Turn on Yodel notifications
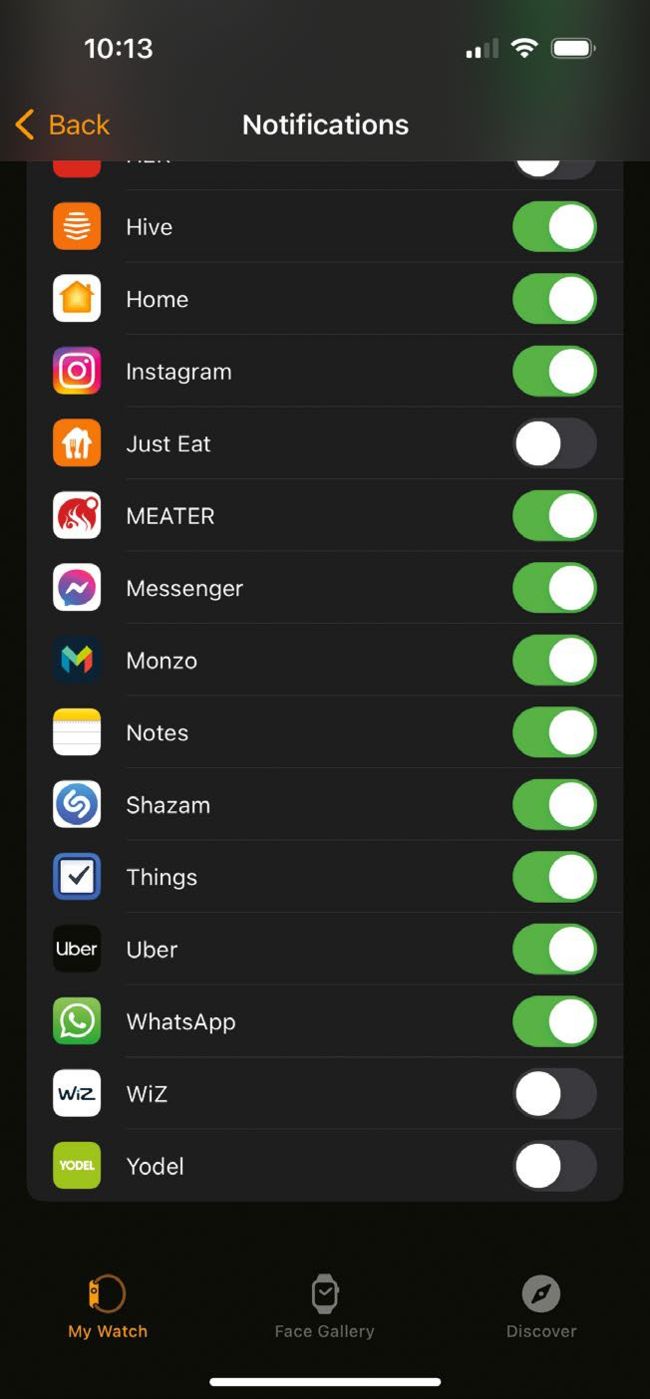 tap(554, 1166)
